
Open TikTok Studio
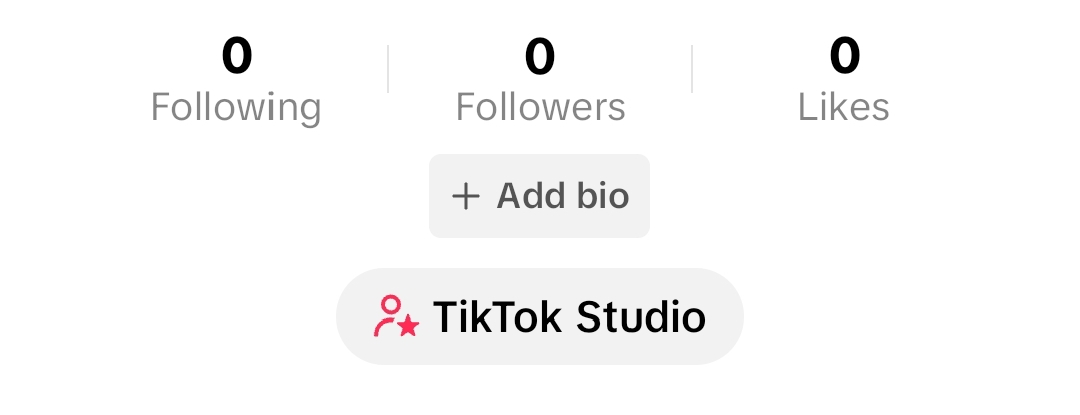point(540,317)
